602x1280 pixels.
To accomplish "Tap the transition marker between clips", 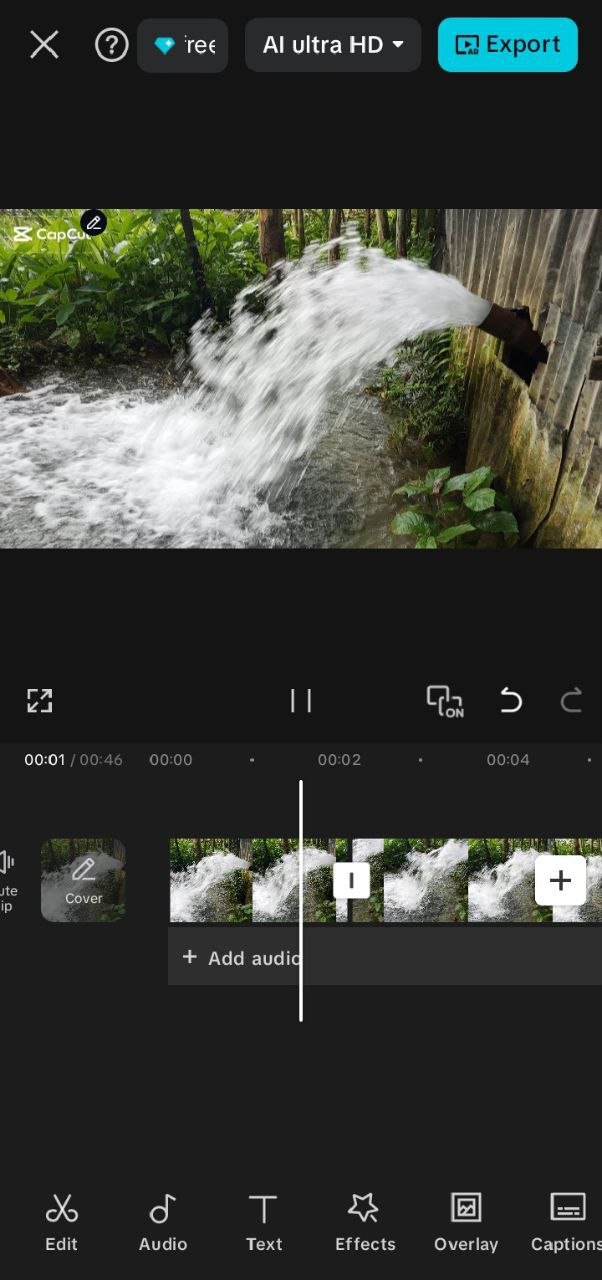I will tap(351, 880).
